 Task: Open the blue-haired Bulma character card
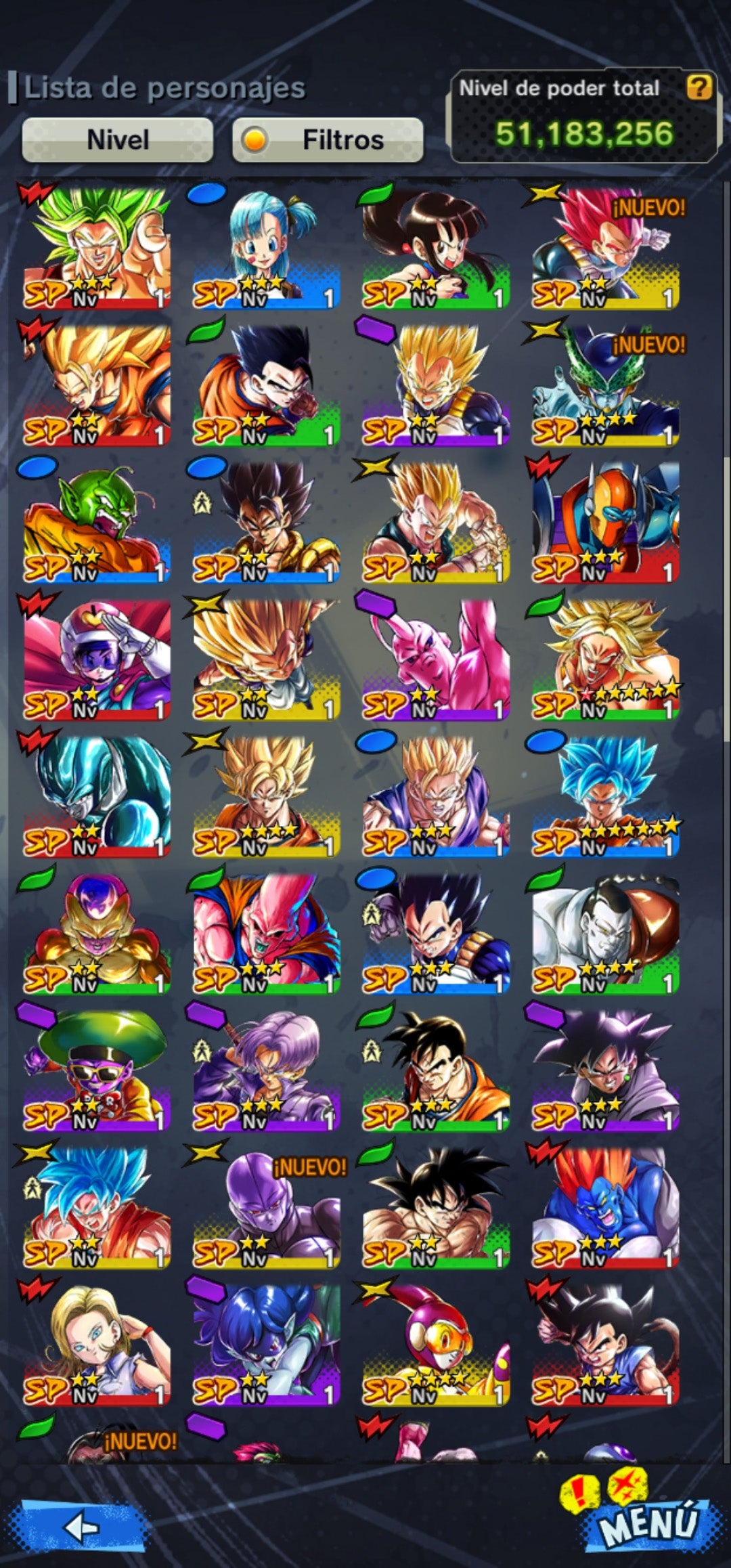click(x=266, y=248)
